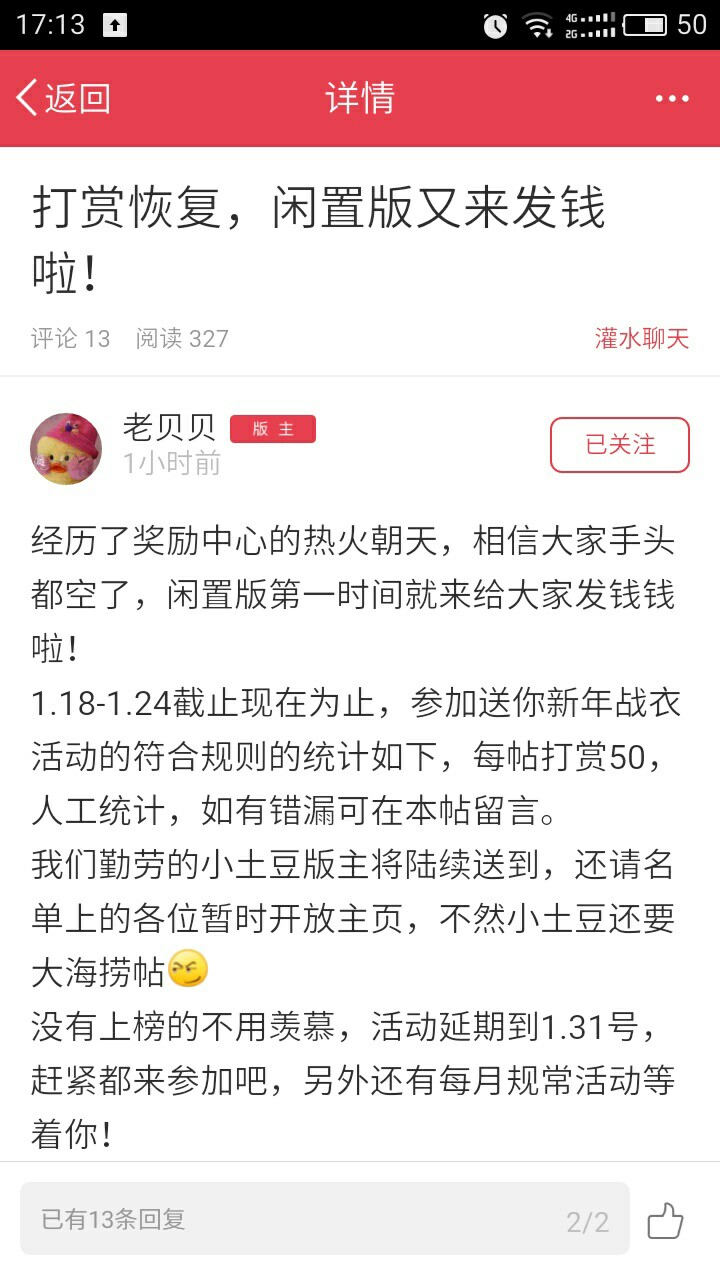Viewport: 720px width, 1280px height.
Task: Go back using the 返回 arrow
Action: coord(63,98)
